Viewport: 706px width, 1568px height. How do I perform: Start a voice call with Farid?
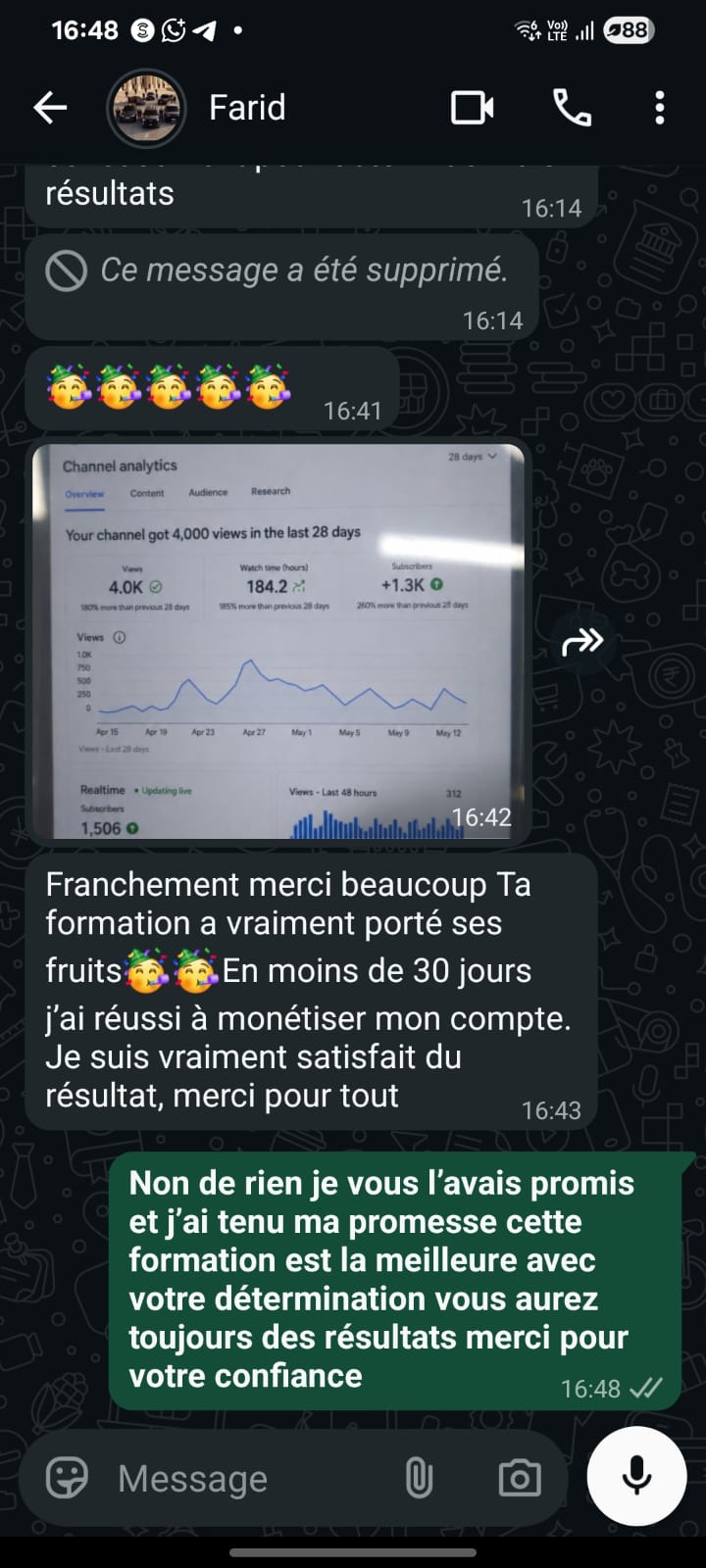tap(573, 108)
